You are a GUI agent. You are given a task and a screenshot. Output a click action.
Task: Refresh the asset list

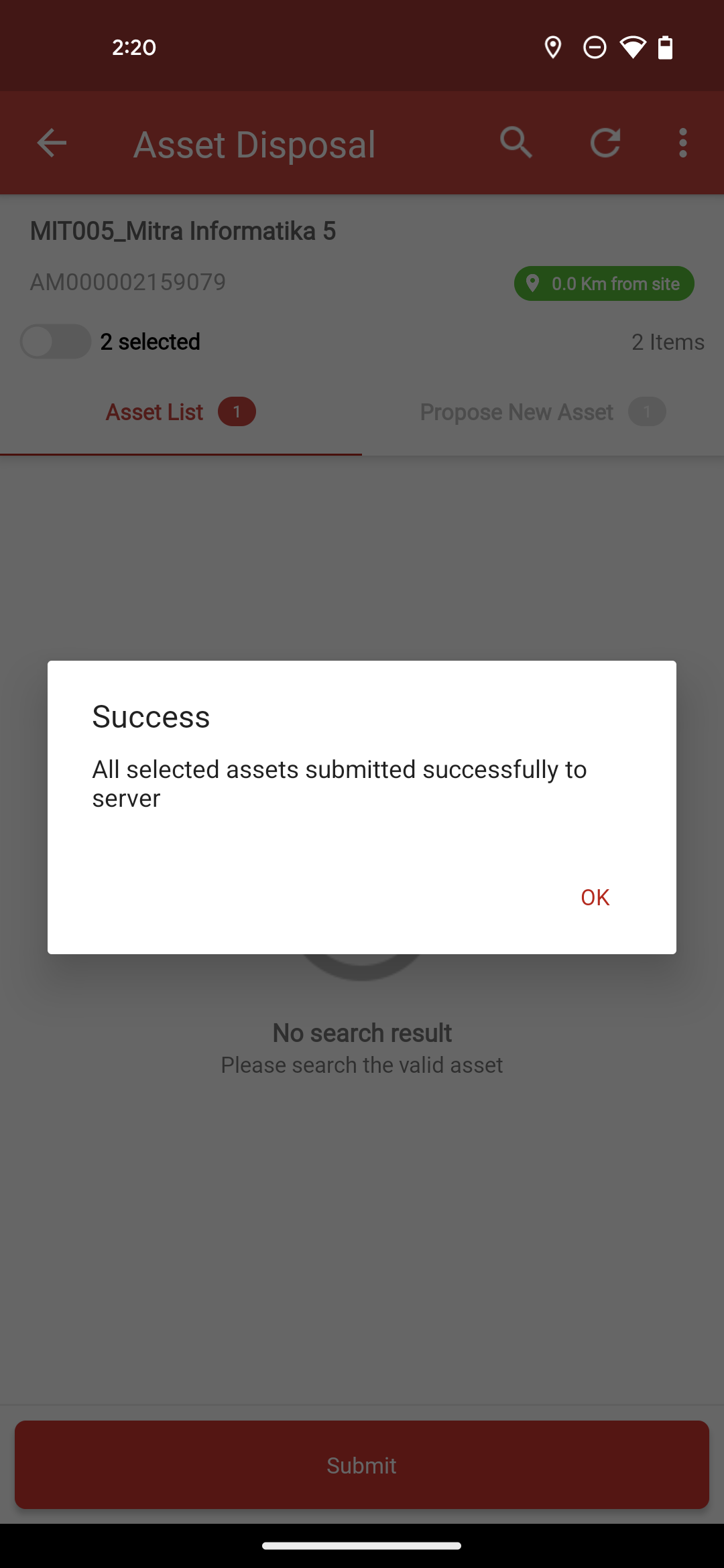(x=605, y=143)
